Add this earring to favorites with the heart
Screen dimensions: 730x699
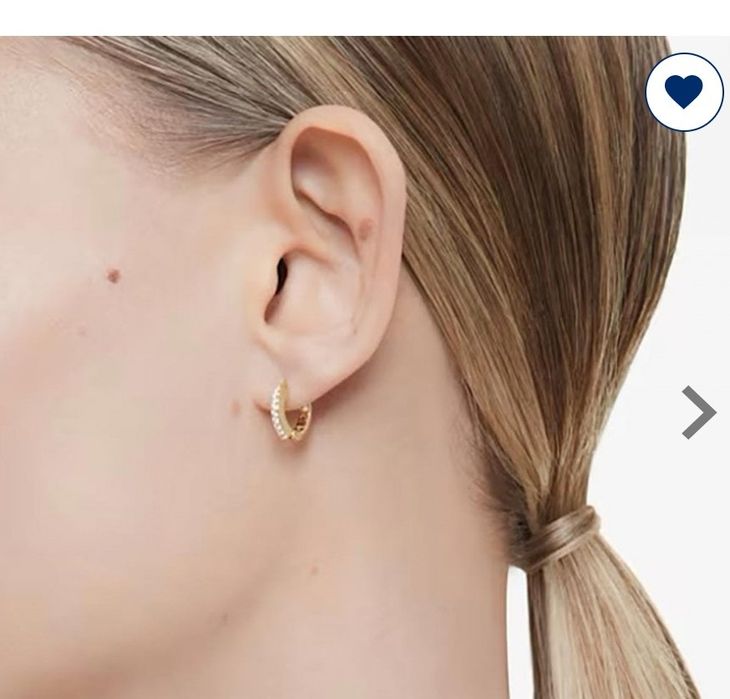click(684, 92)
